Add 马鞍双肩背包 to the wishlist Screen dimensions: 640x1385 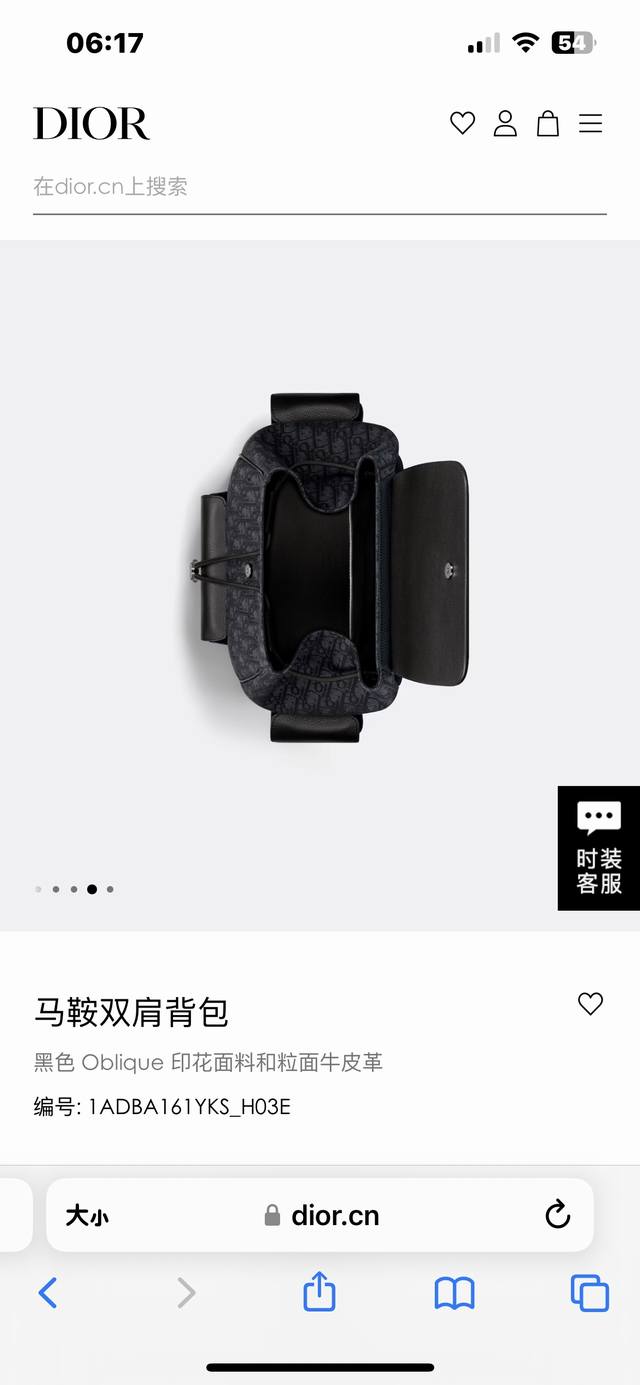pos(591,1004)
